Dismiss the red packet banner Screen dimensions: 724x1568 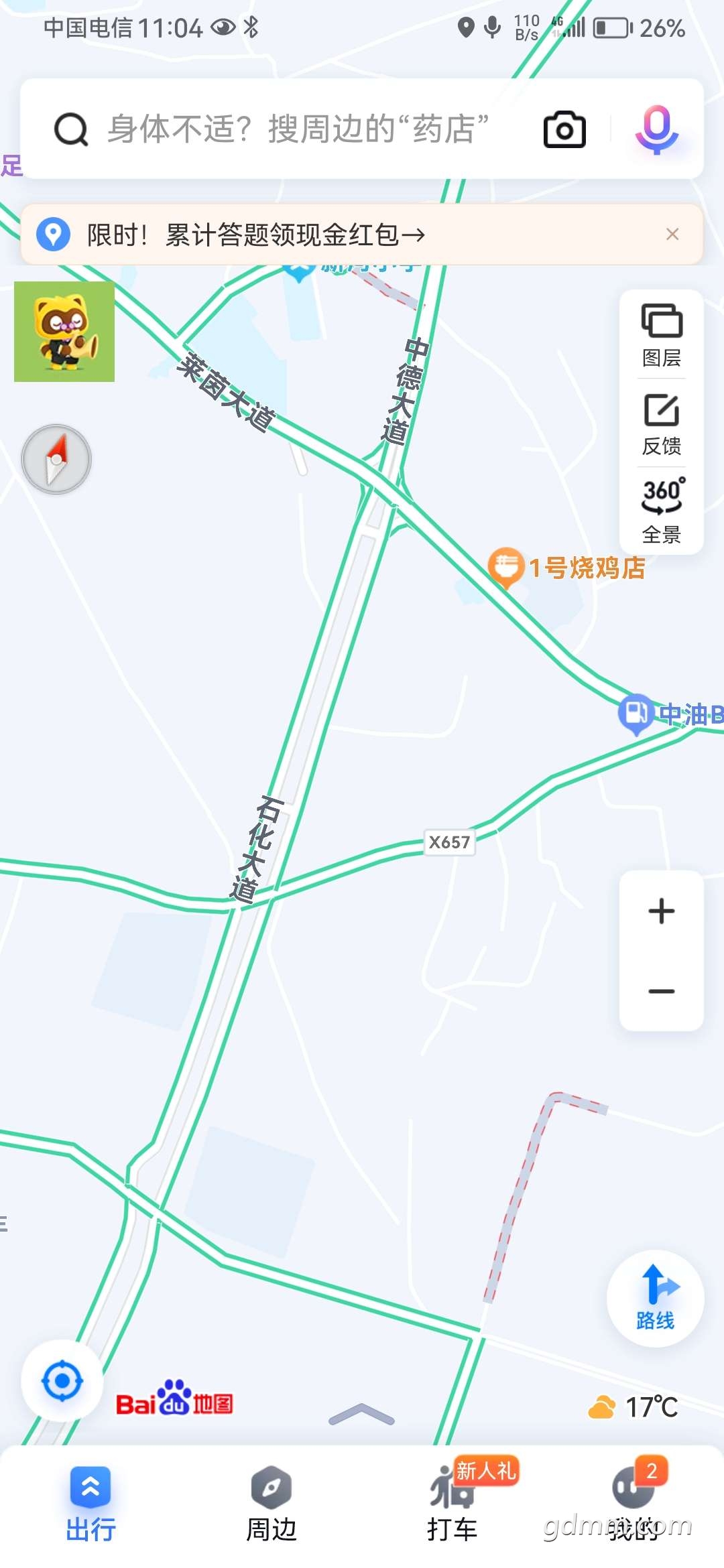pos(672,234)
